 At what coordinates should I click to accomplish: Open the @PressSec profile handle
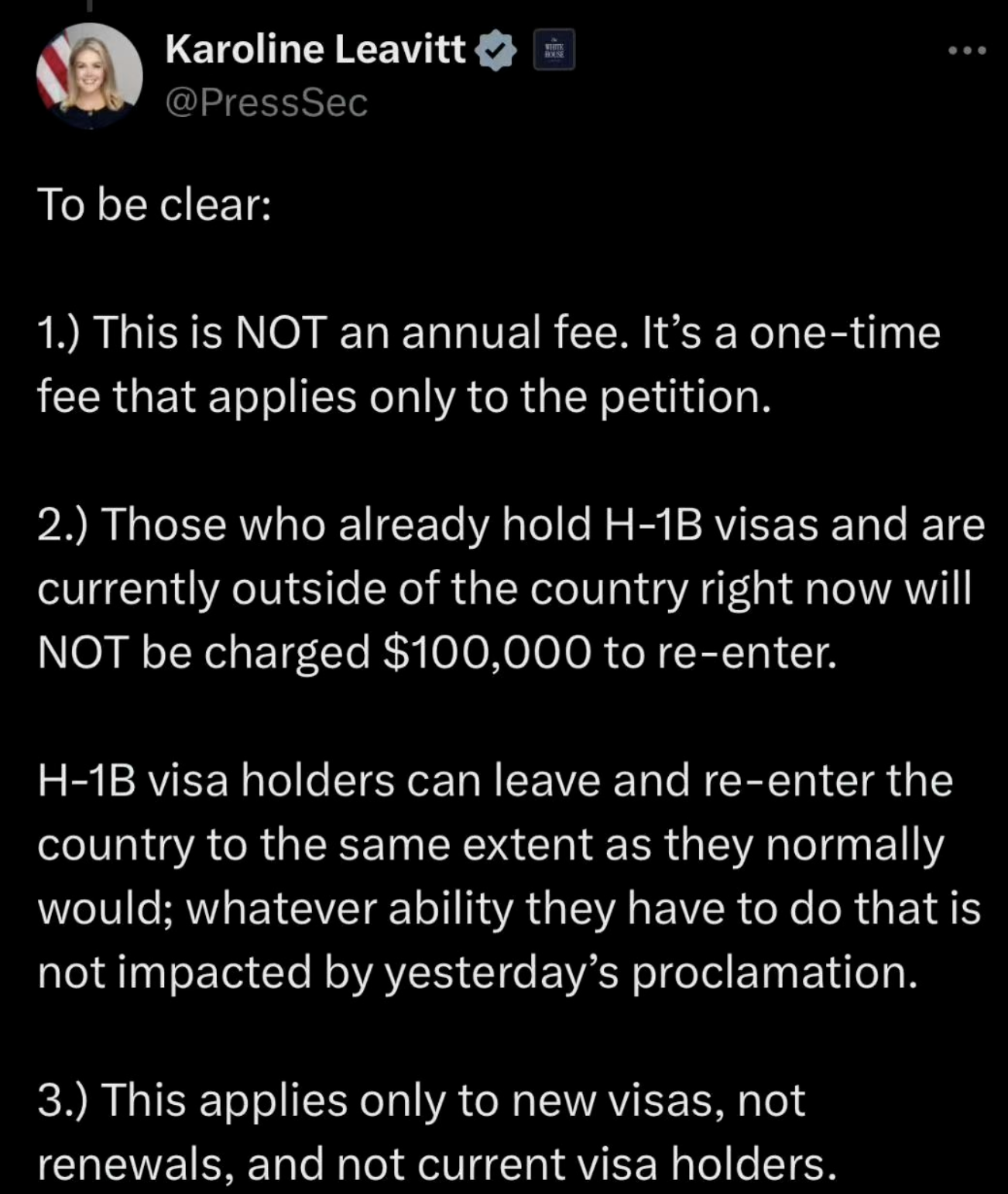[x=266, y=103]
